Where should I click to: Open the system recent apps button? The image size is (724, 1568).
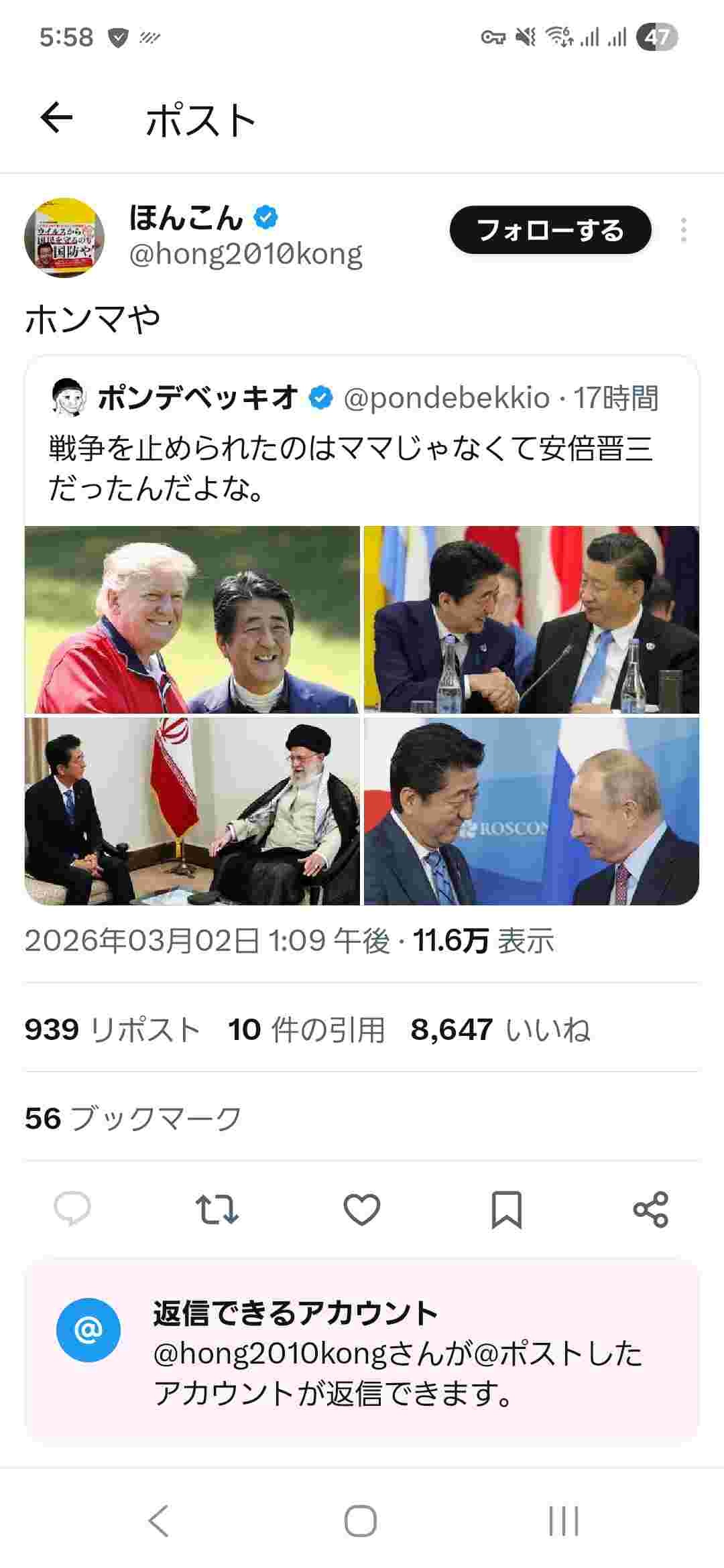[563, 1520]
